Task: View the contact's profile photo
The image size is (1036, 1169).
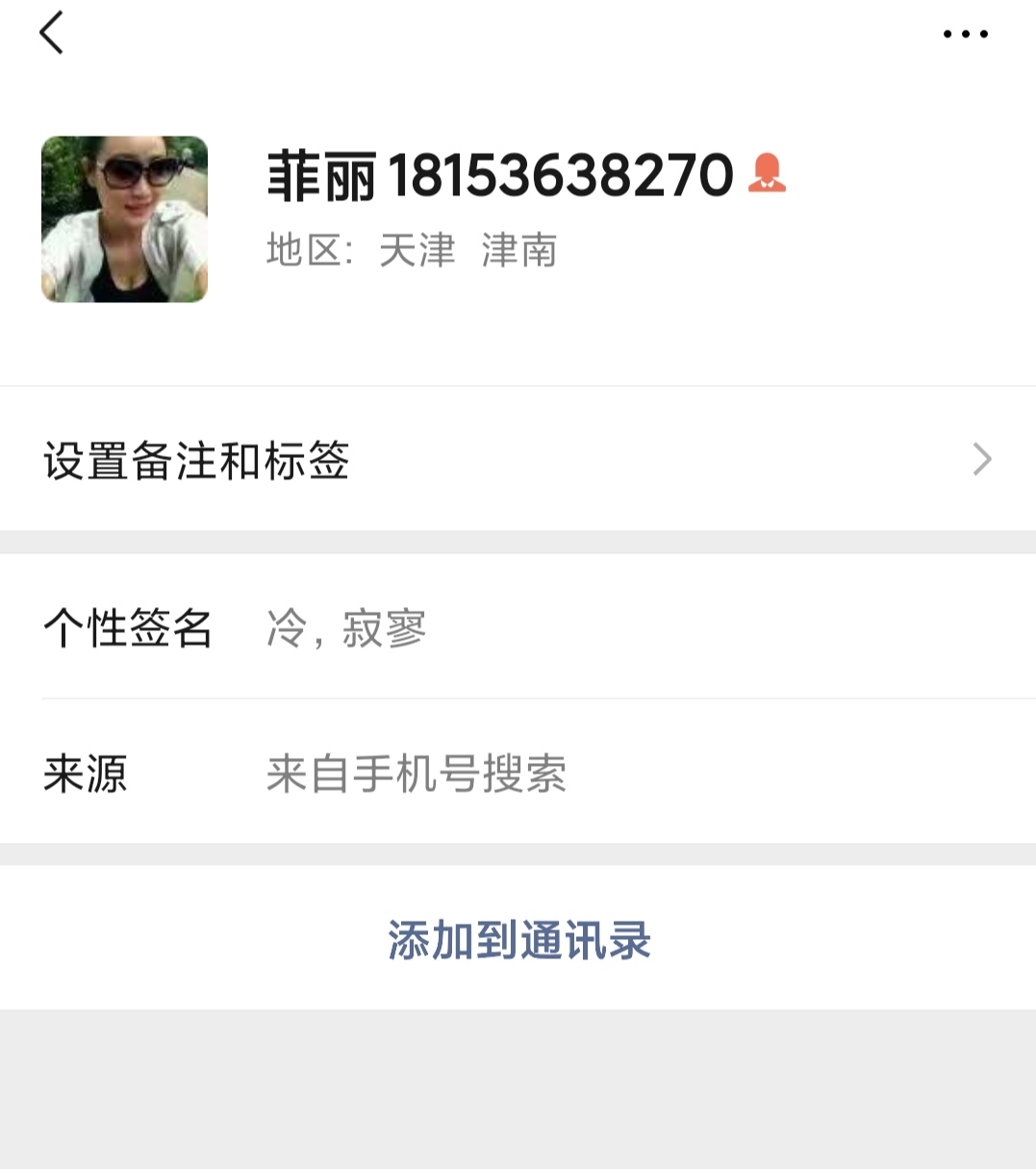Action: coord(124,219)
